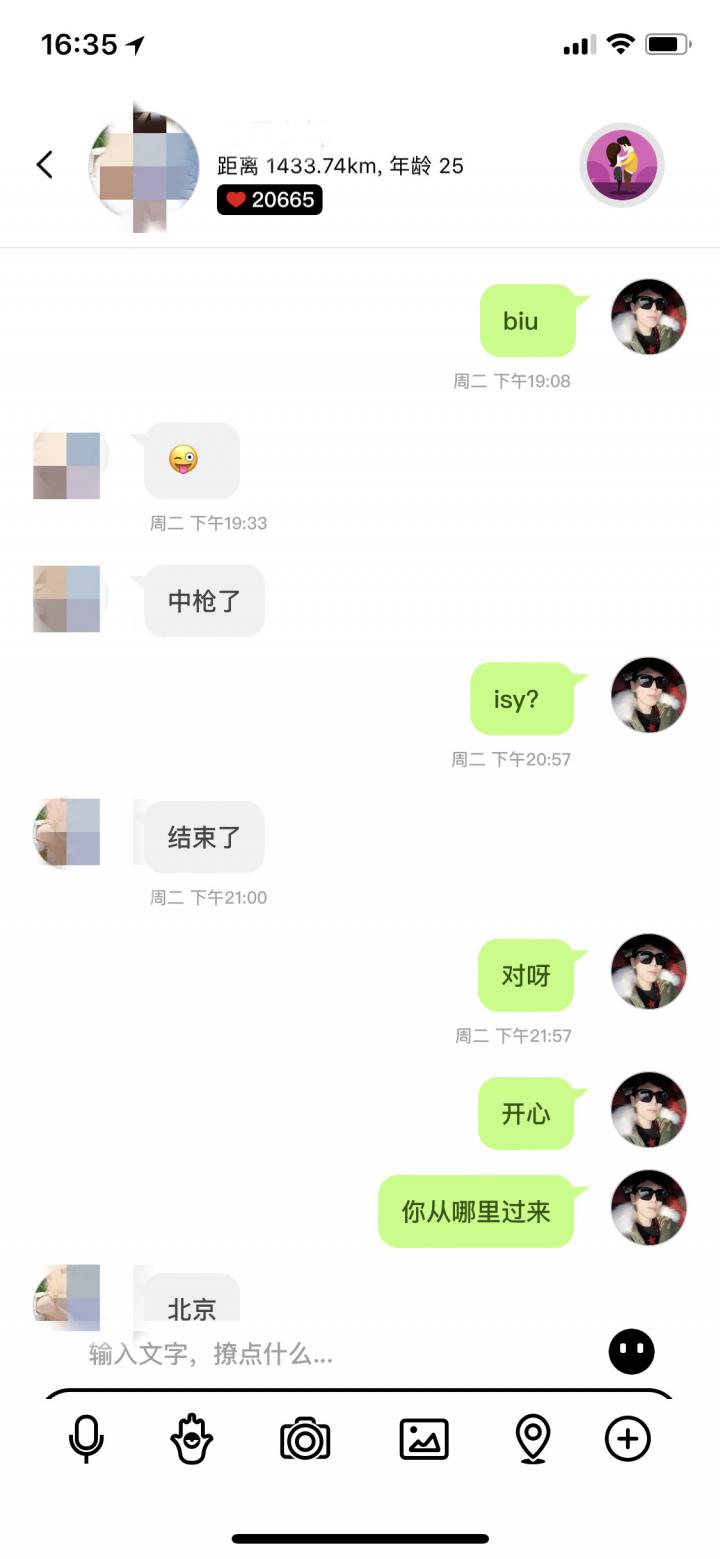Open the camera to take a photo

[x=305, y=1439]
